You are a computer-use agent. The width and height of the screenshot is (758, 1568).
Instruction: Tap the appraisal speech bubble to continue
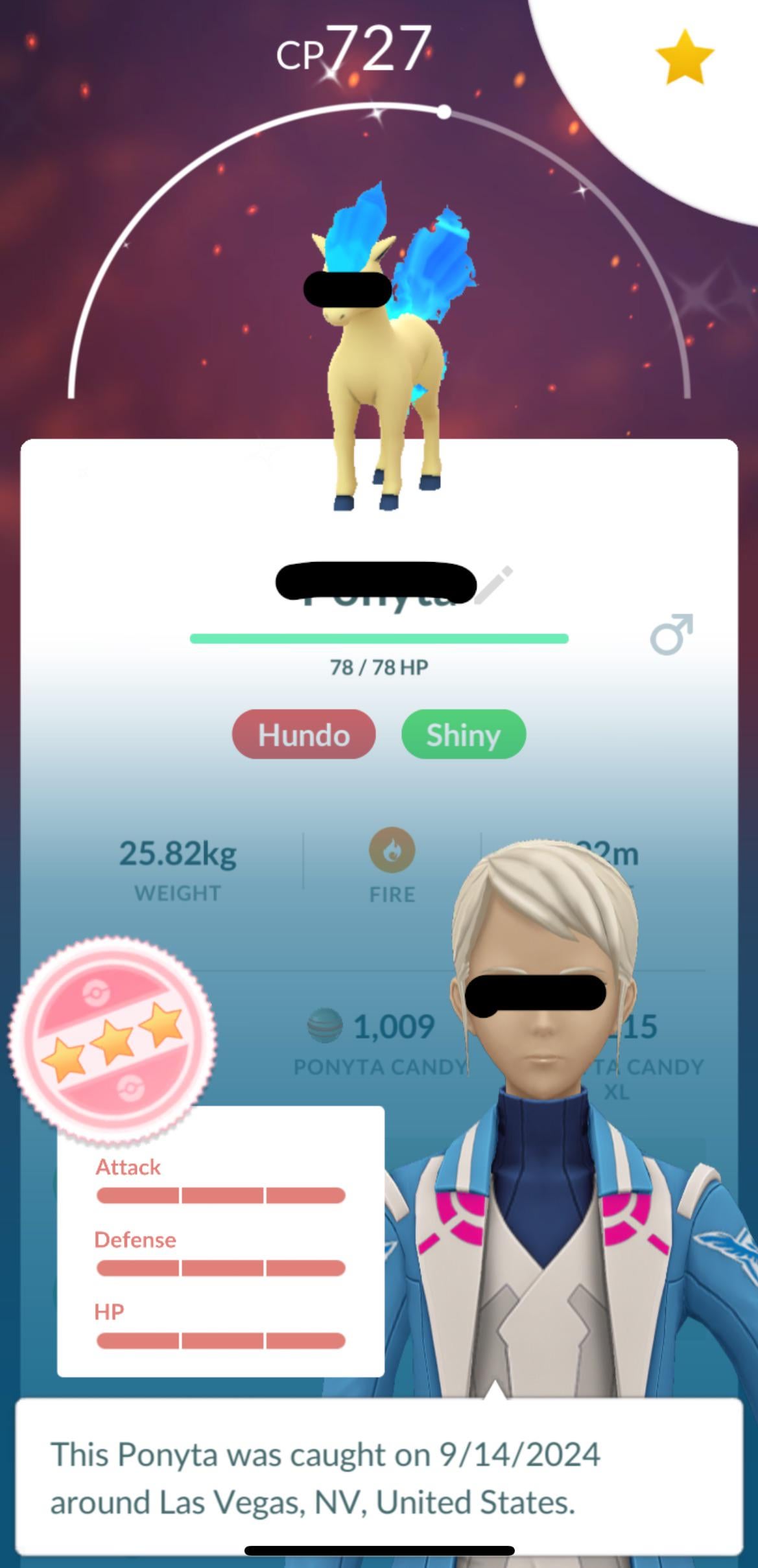379,1478
